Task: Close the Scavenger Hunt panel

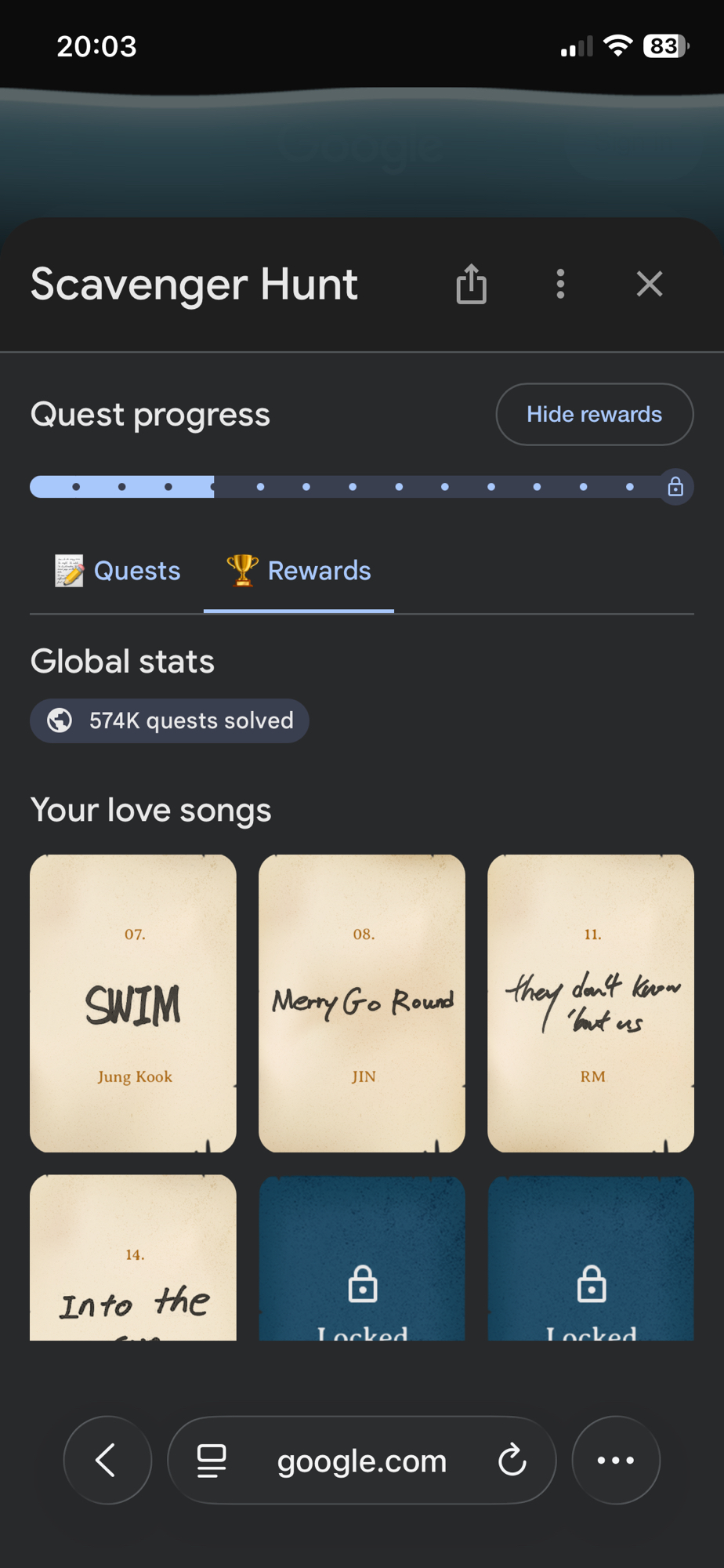Action: pos(650,284)
